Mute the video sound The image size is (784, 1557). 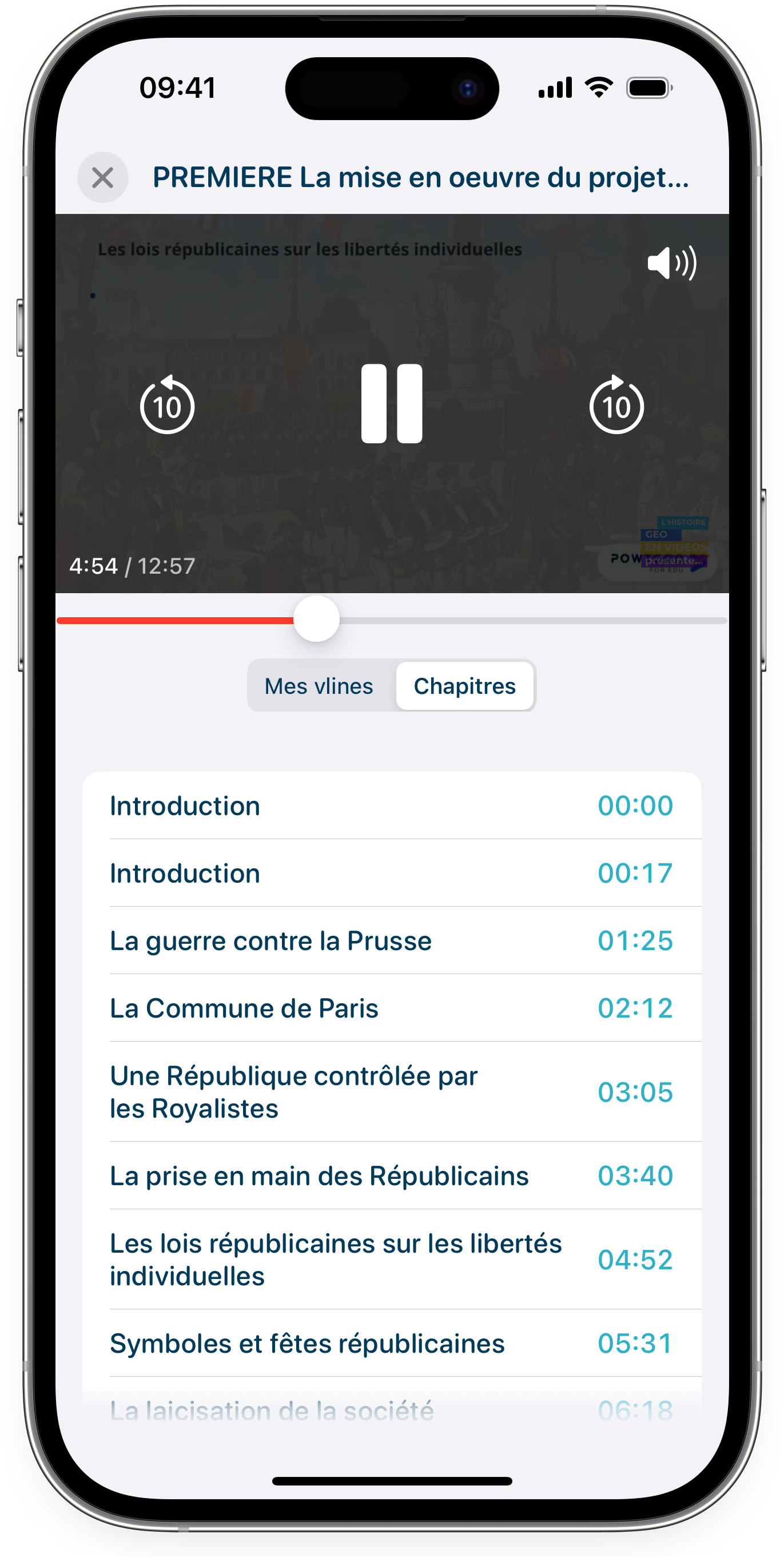point(671,264)
